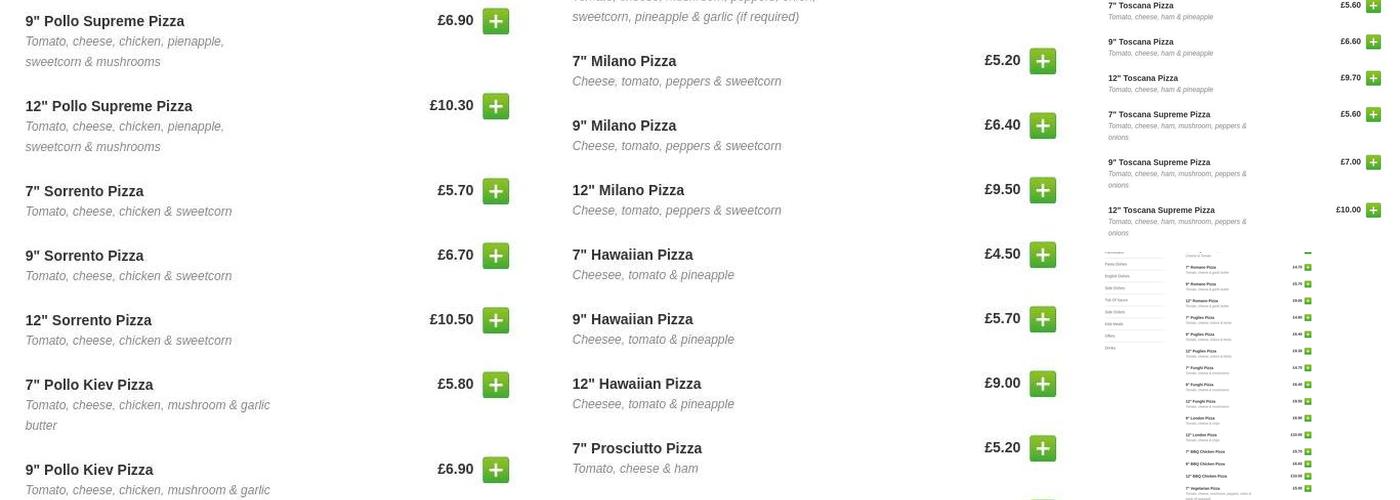Add 9" Pollo Supreme Pizza to order

495,21
